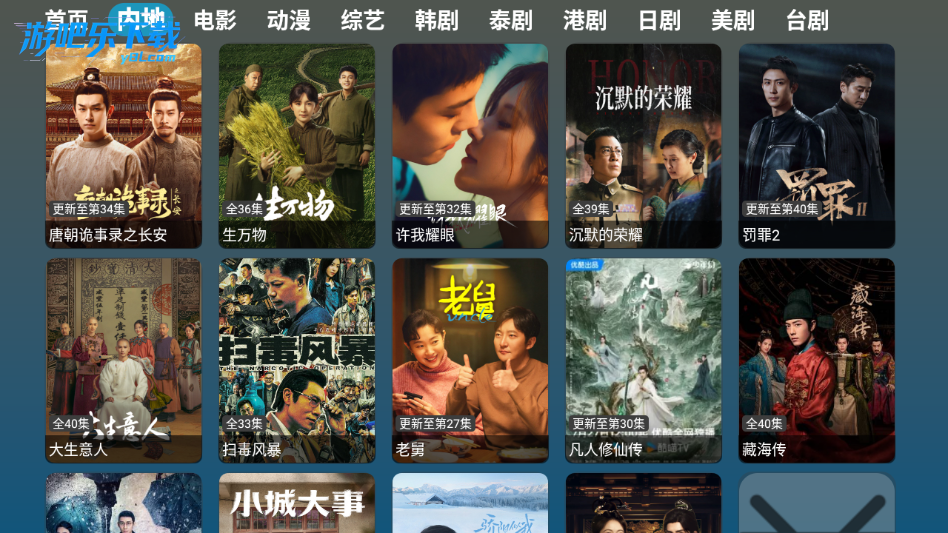Switch to the 电影 tab
The height and width of the screenshot is (533, 948).
(x=215, y=20)
